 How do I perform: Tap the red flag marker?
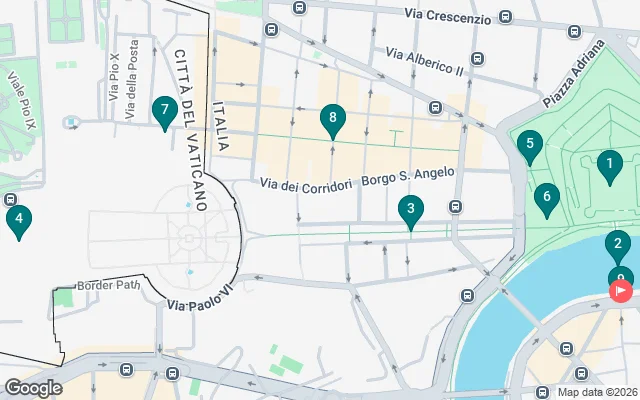(622, 292)
